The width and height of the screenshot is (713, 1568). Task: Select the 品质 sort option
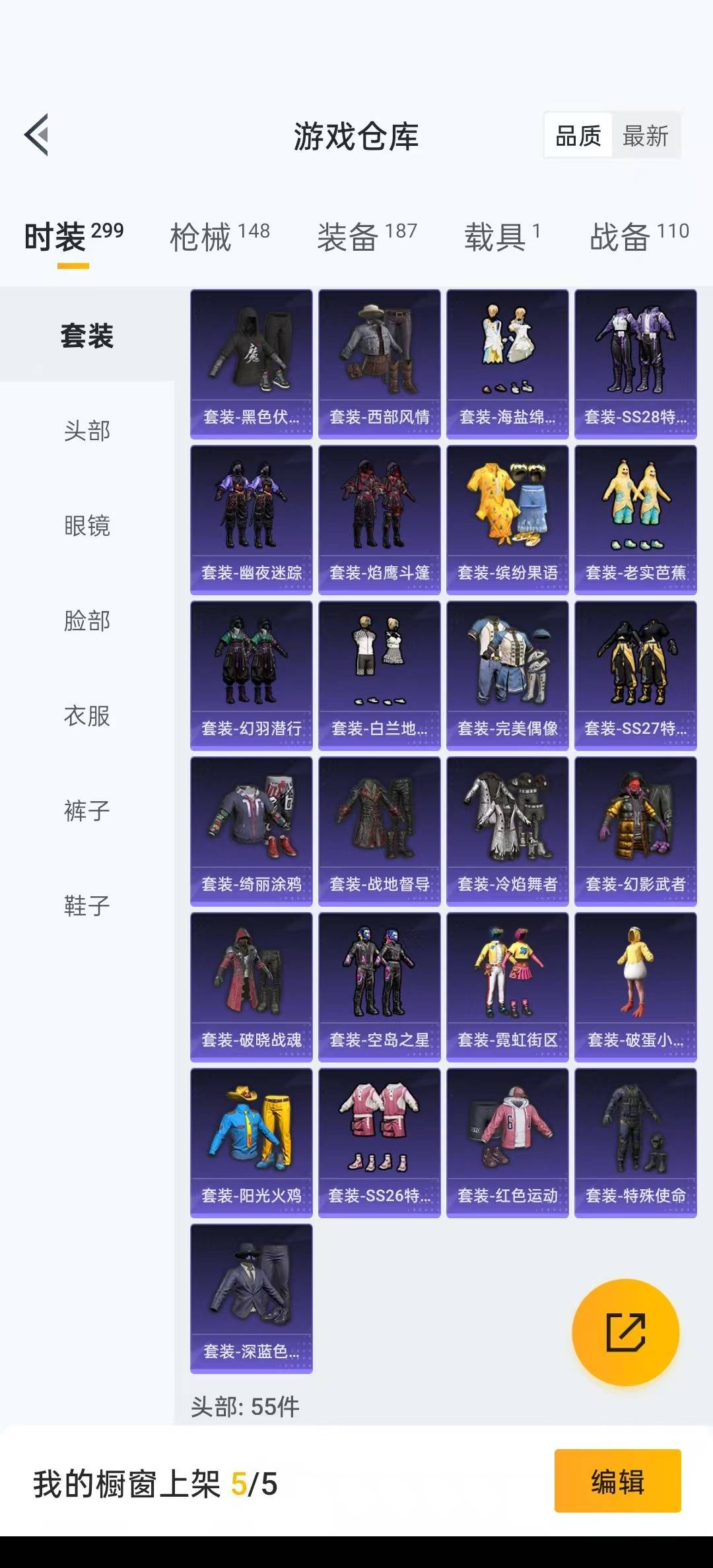(x=578, y=136)
